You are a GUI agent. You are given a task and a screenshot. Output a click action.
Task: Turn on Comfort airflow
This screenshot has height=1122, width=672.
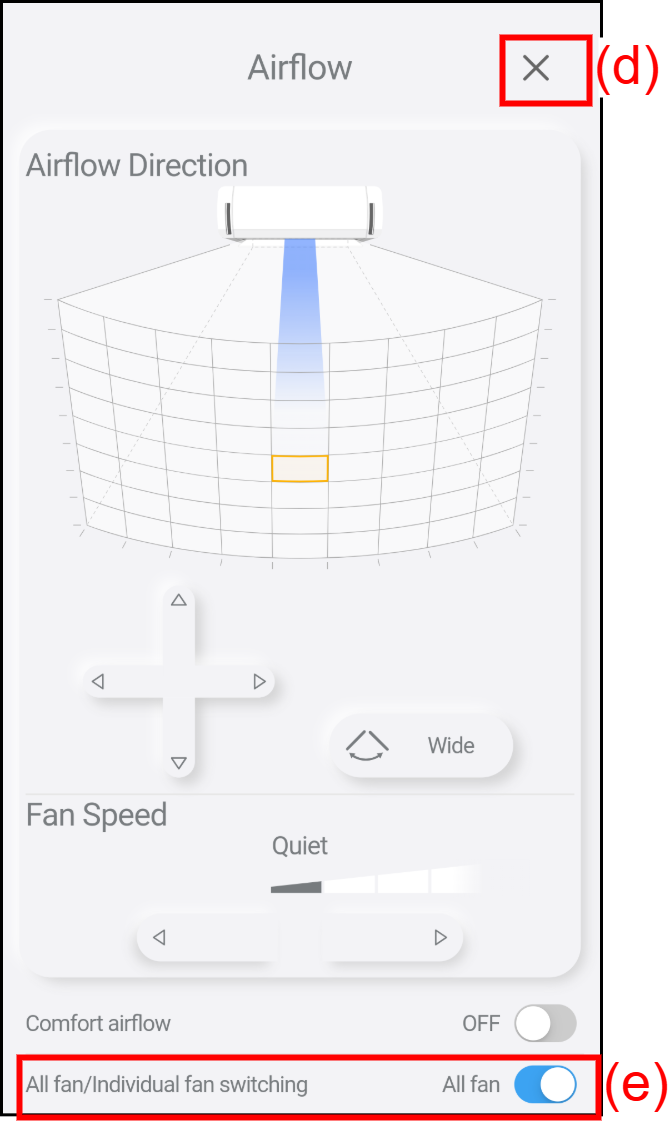[x=545, y=1024]
